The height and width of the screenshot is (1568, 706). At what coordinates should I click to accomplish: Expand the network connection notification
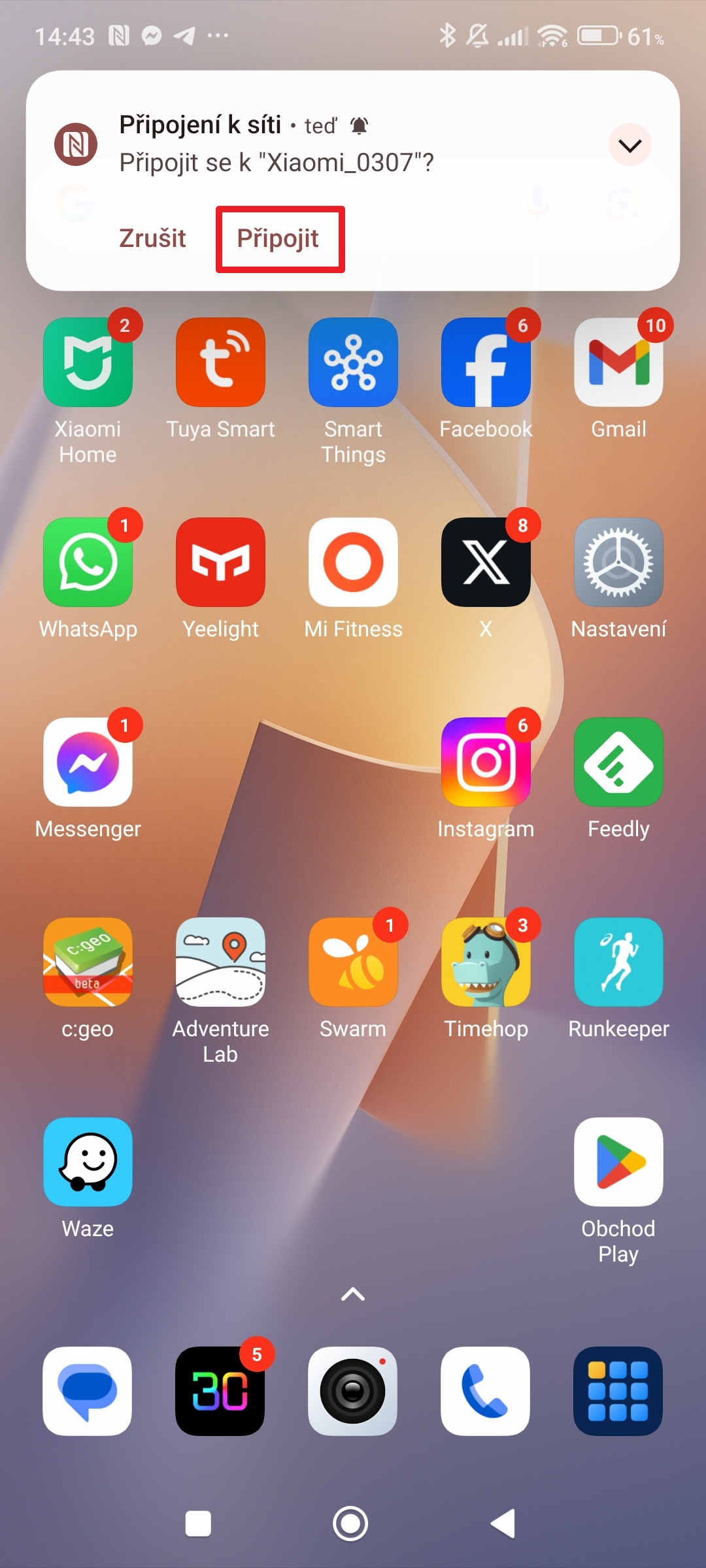pyautogui.click(x=630, y=145)
